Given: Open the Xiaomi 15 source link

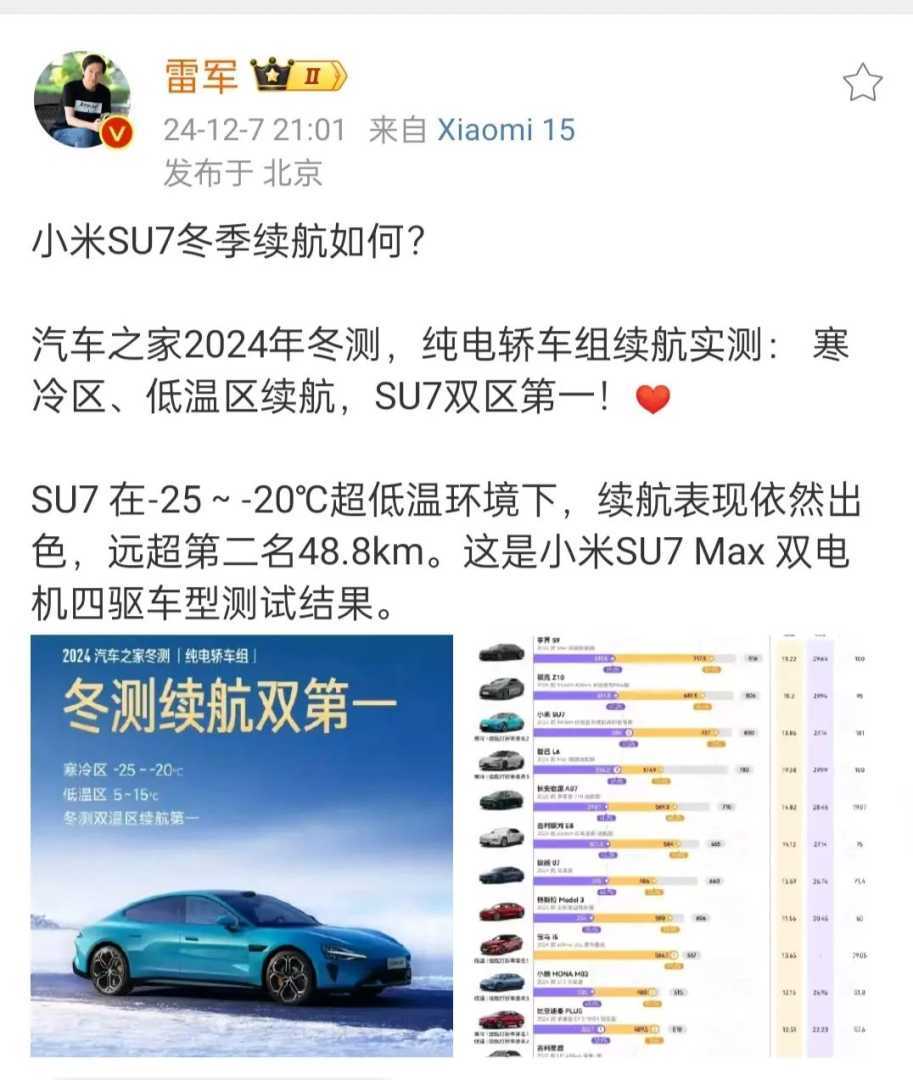Looking at the screenshot, I should coord(506,129).
